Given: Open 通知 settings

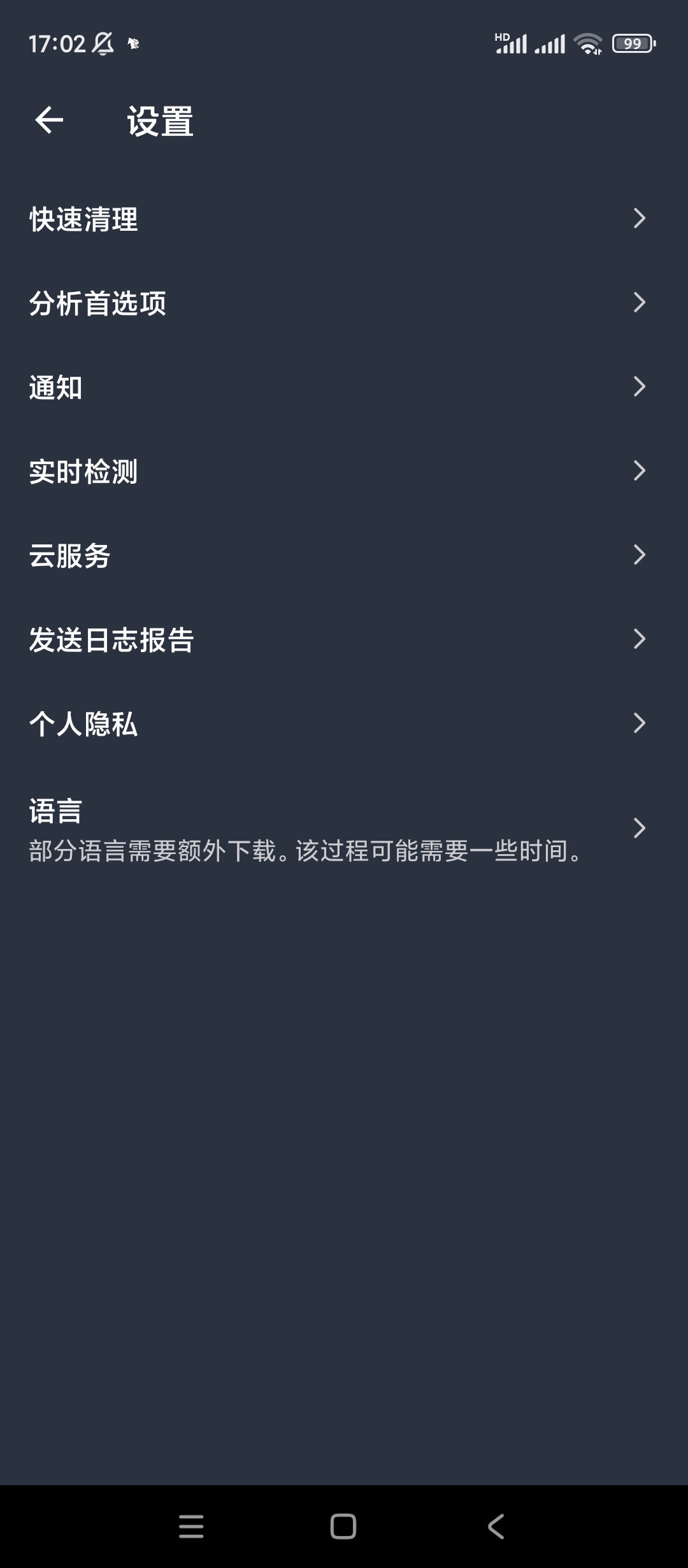Looking at the screenshot, I should click(344, 387).
